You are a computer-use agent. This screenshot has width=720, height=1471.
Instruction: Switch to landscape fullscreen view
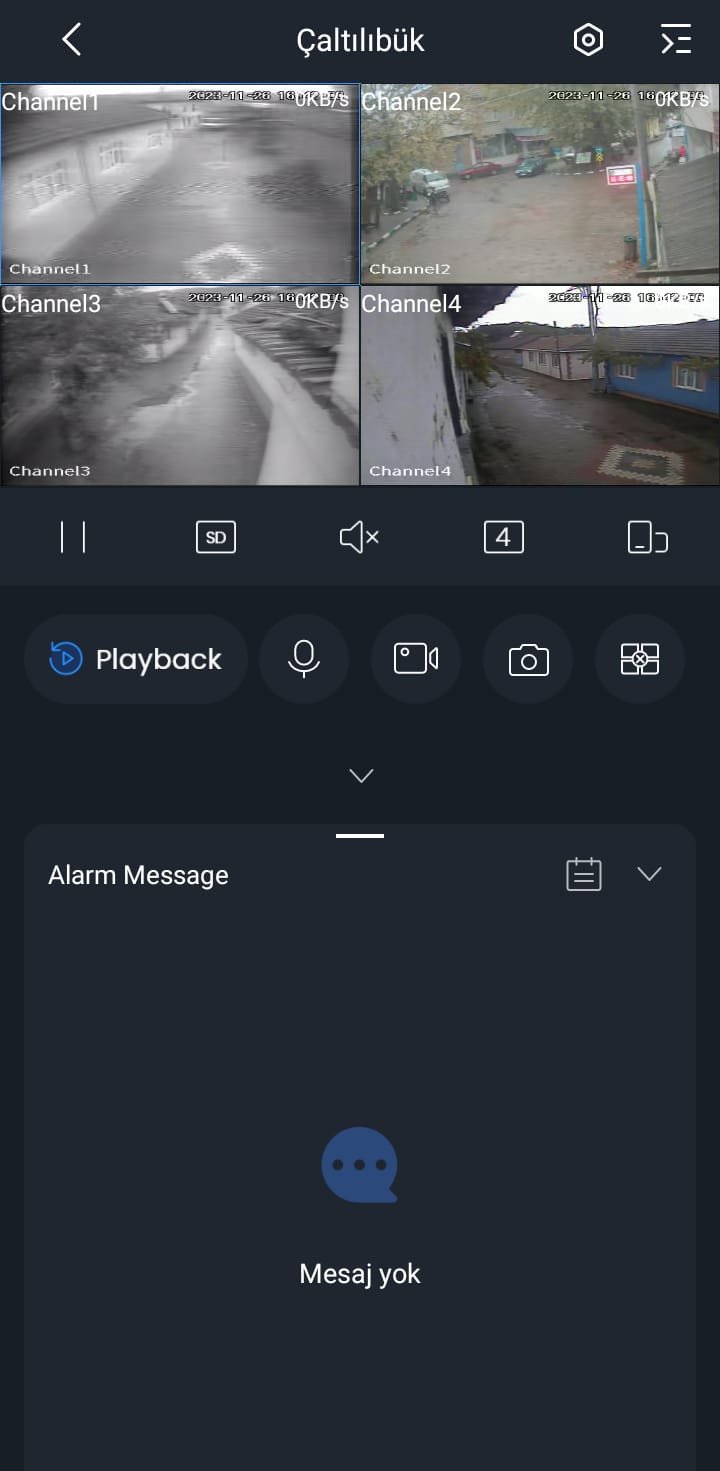647,537
